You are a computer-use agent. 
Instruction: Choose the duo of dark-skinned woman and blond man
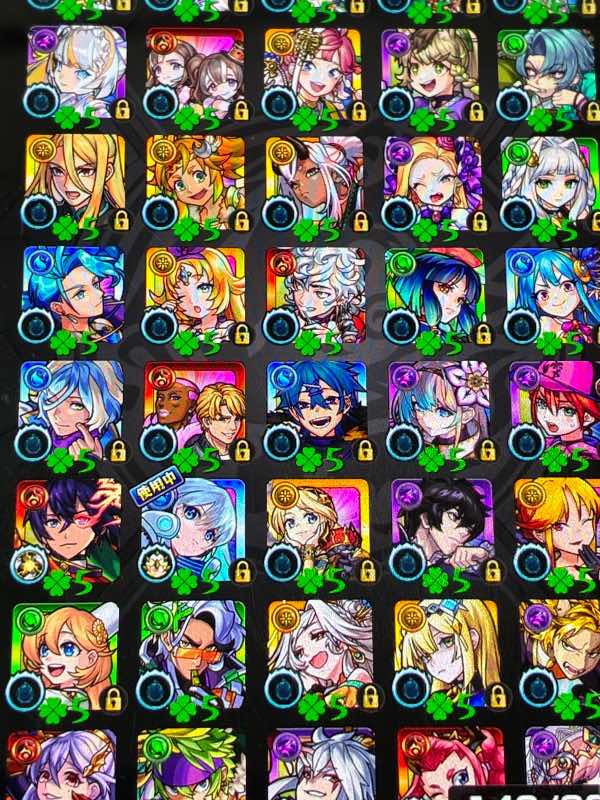click(x=196, y=410)
